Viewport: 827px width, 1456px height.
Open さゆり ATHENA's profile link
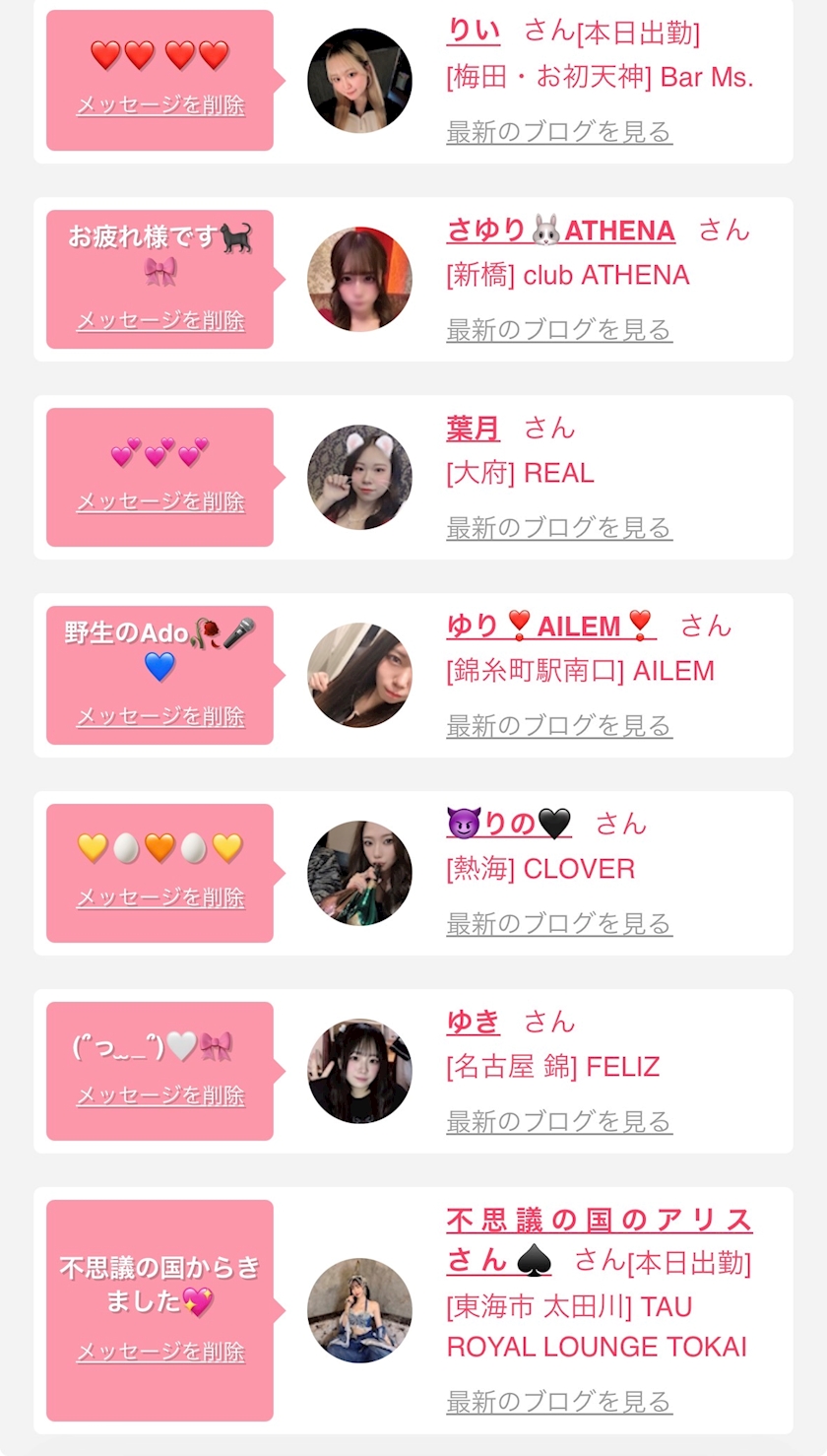[x=560, y=231]
